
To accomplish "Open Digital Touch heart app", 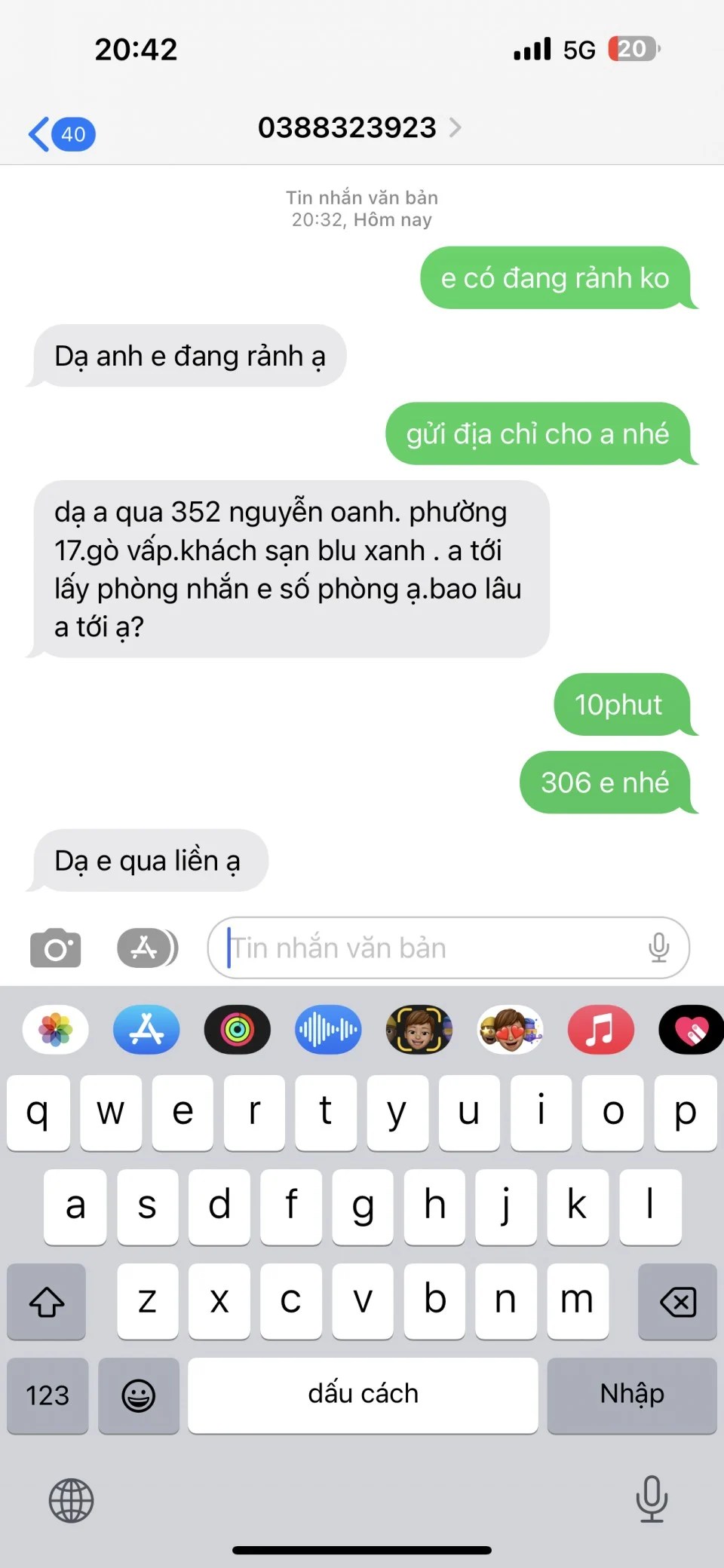I will tap(691, 1030).
